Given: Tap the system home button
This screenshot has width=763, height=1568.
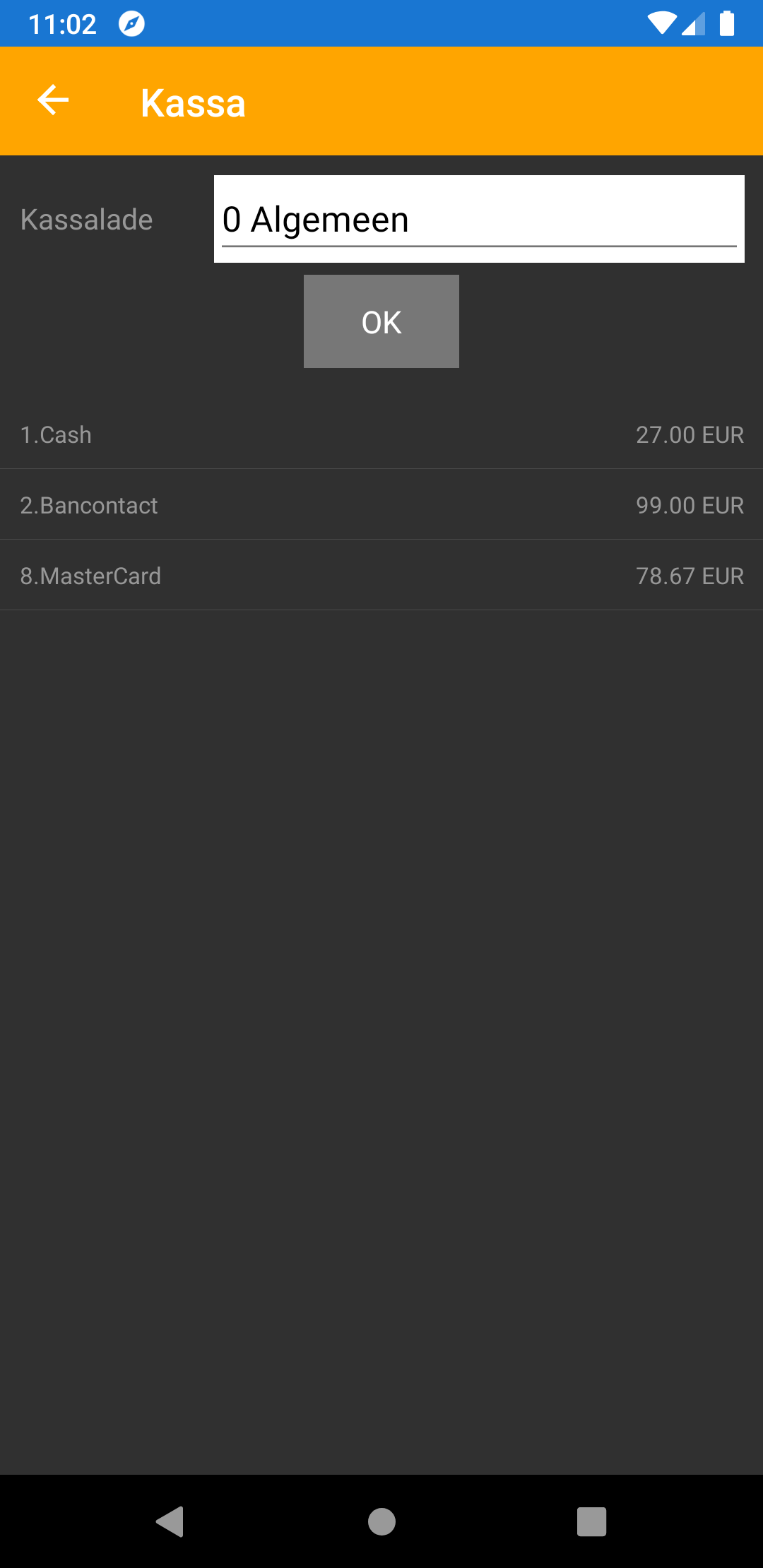Looking at the screenshot, I should (x=381, y=1521).
